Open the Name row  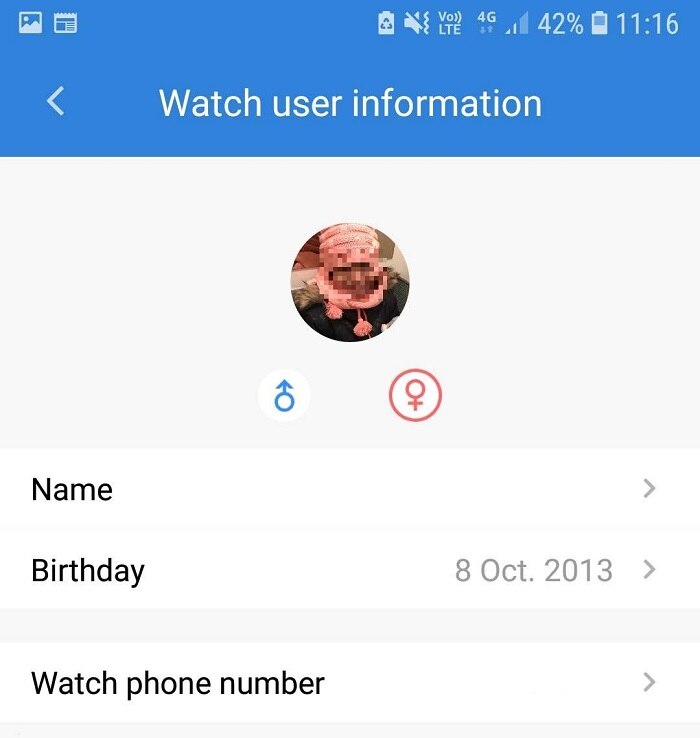[350, 489]
